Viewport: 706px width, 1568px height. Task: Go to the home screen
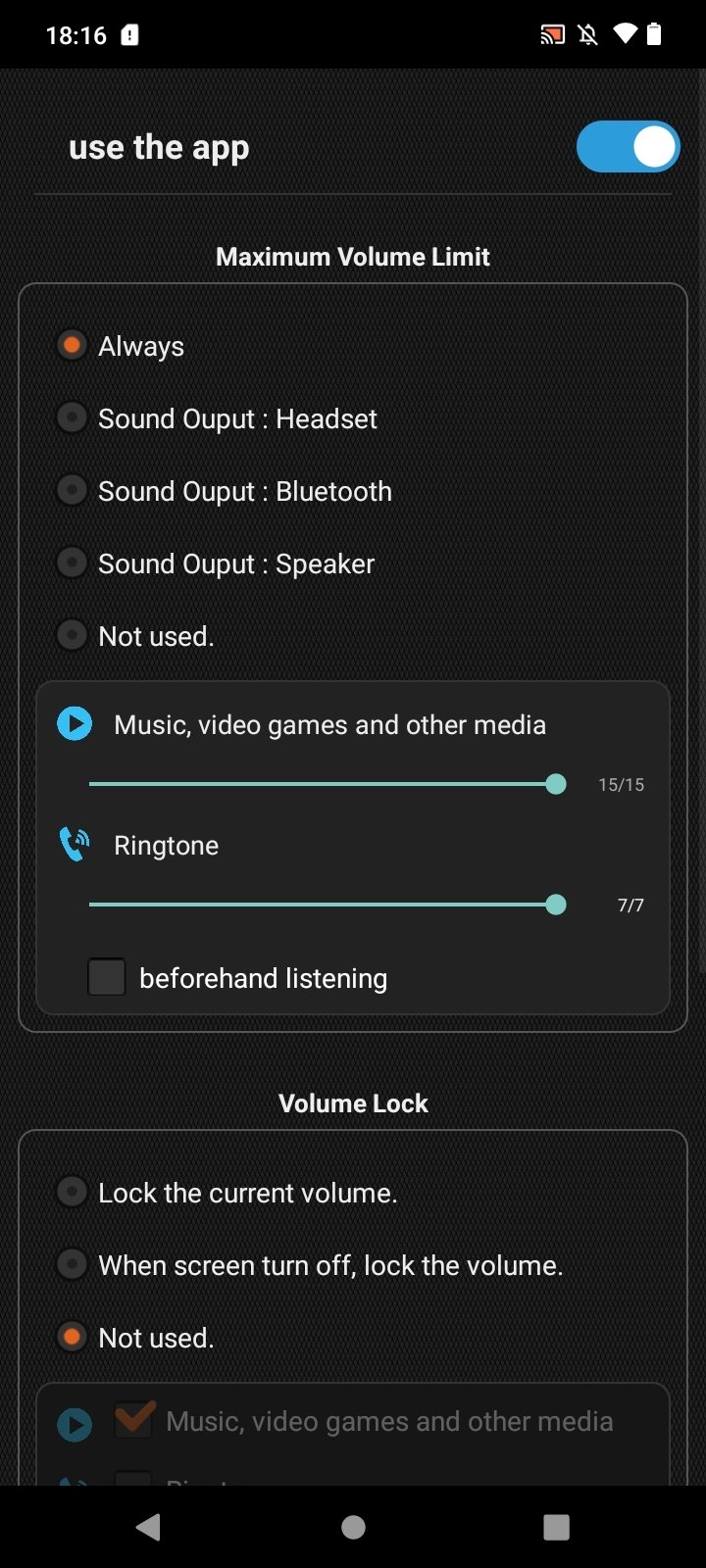353,1527
